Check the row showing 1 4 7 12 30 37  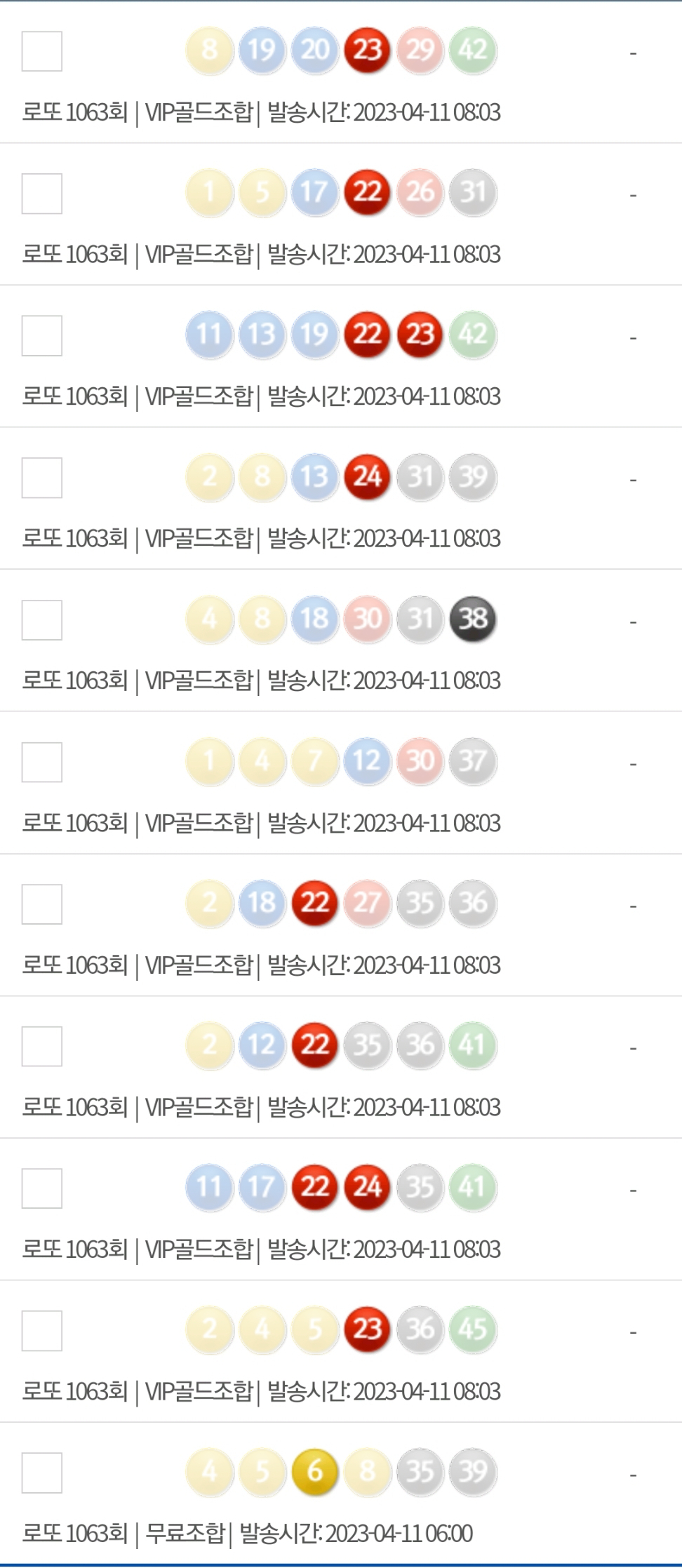coord(42,762)
